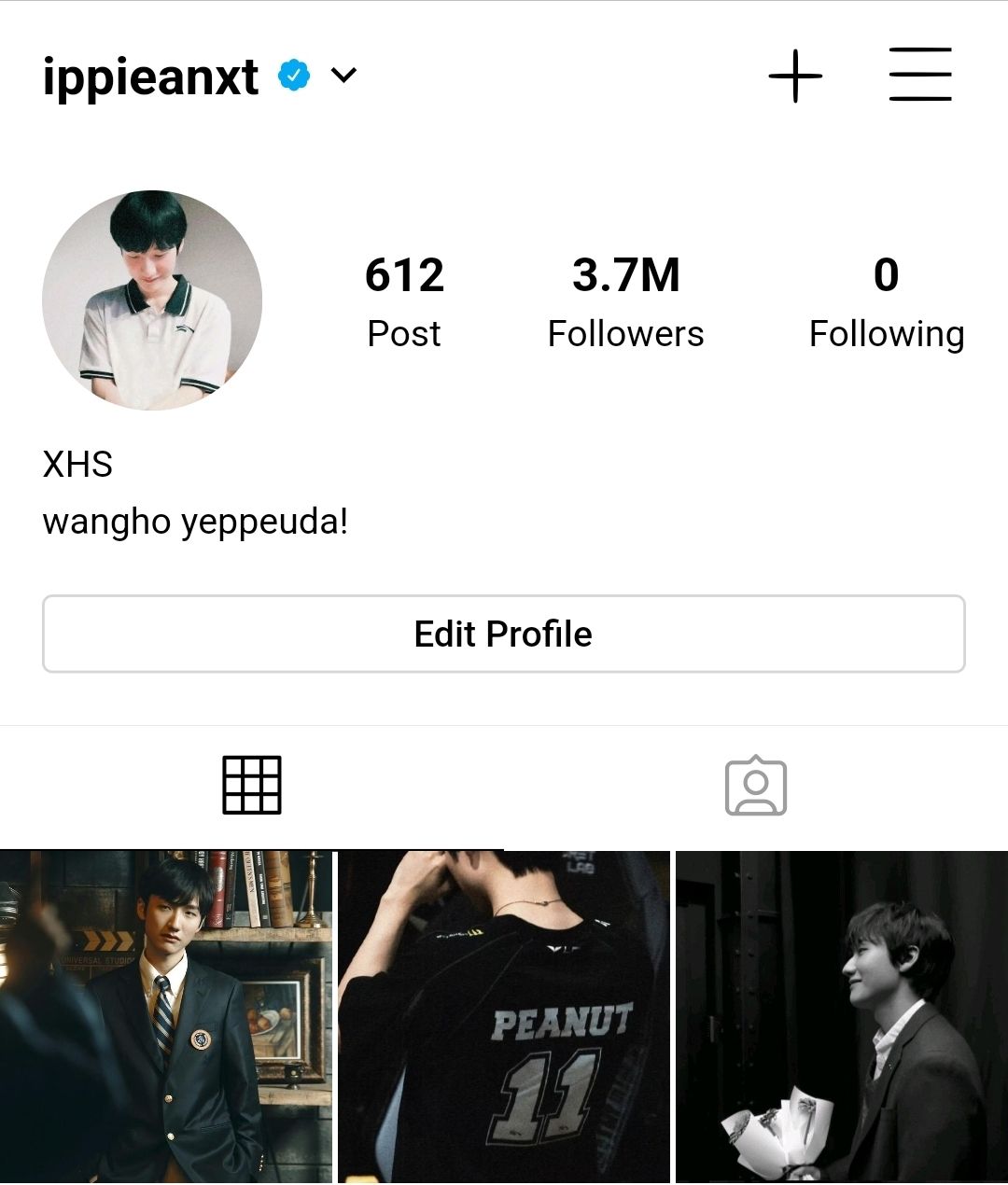
Task: Open the PEANUT 11 jersey post
Action: pyautogui.click(x=503, y=1017)
